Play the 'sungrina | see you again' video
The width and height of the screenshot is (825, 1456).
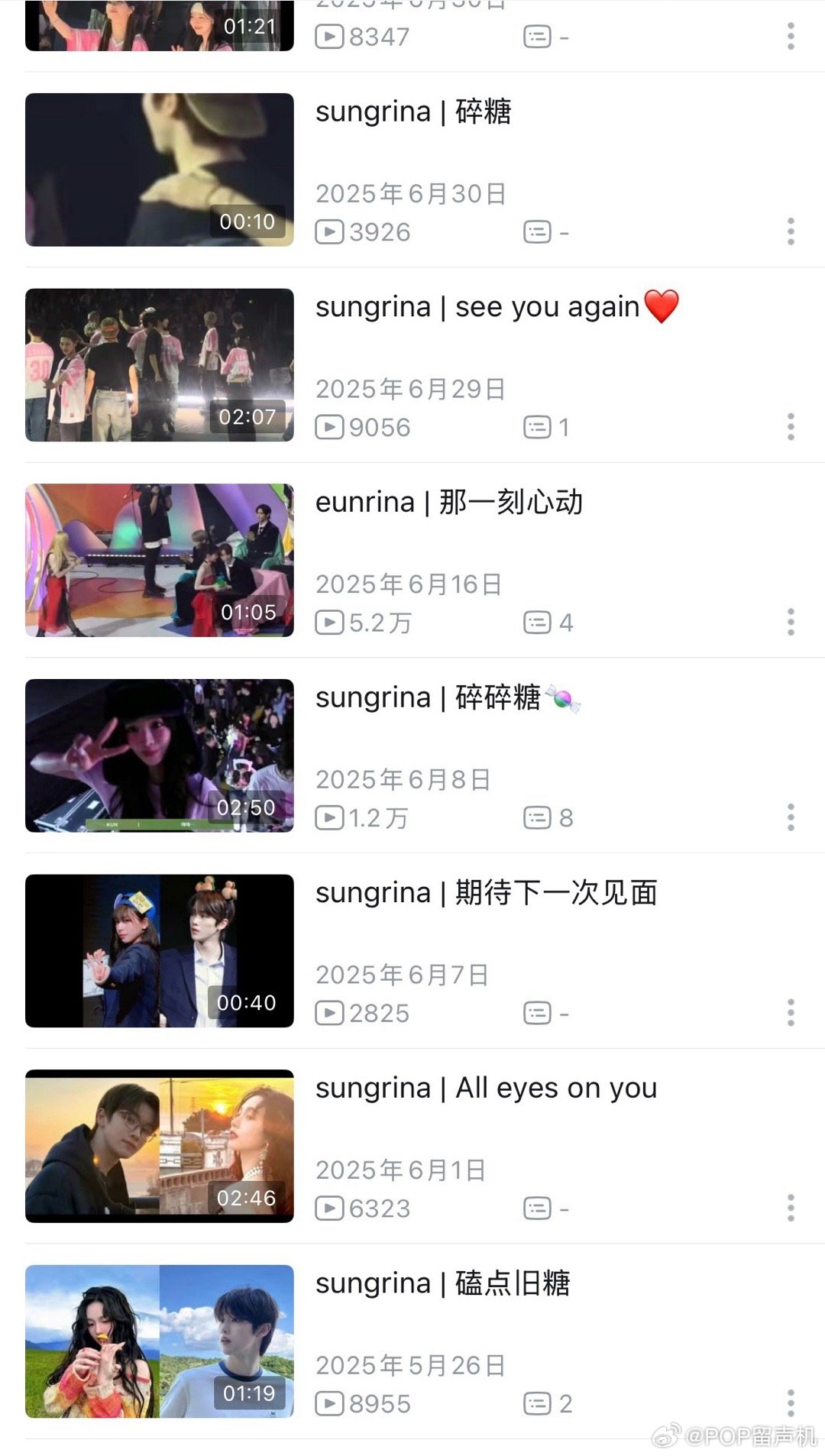pyautogui.click(x=159, y=365)
